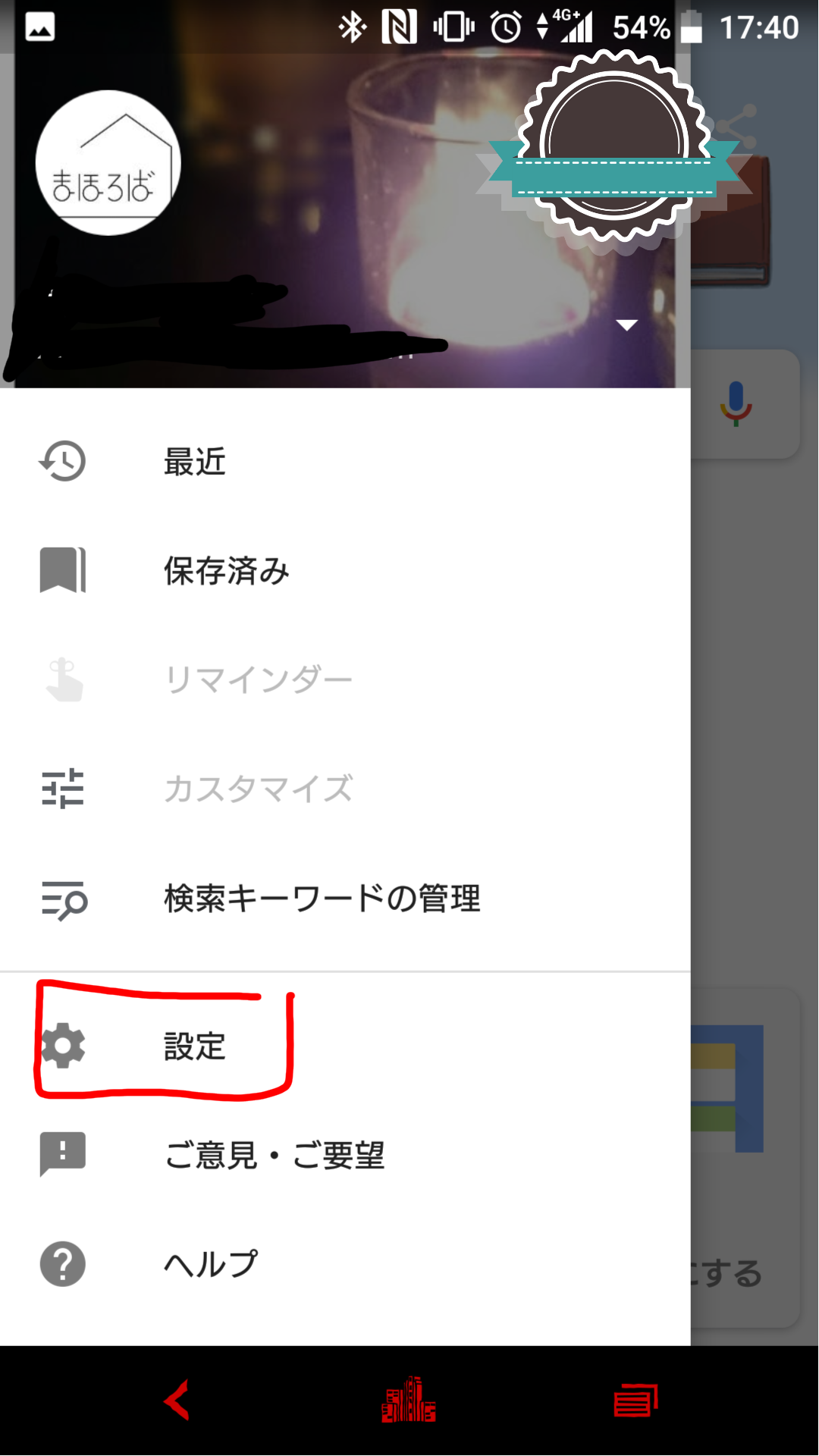
Task: Open the 最近 (Recent) menu item
Action: pyautogui.click(x=345, y=461)
